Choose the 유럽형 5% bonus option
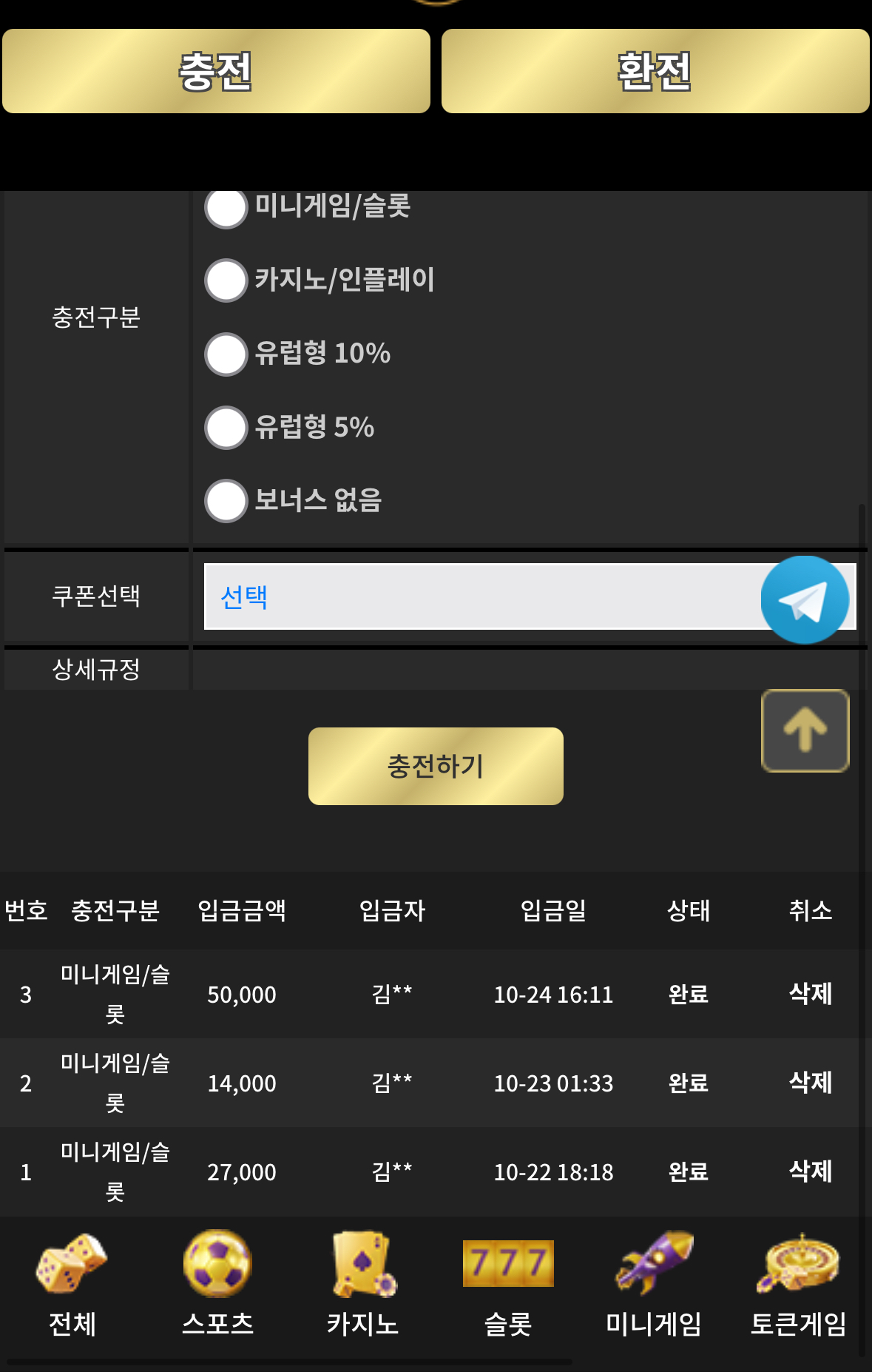Viewport: 872px width, 1372px height. click(x=226, y=427)
